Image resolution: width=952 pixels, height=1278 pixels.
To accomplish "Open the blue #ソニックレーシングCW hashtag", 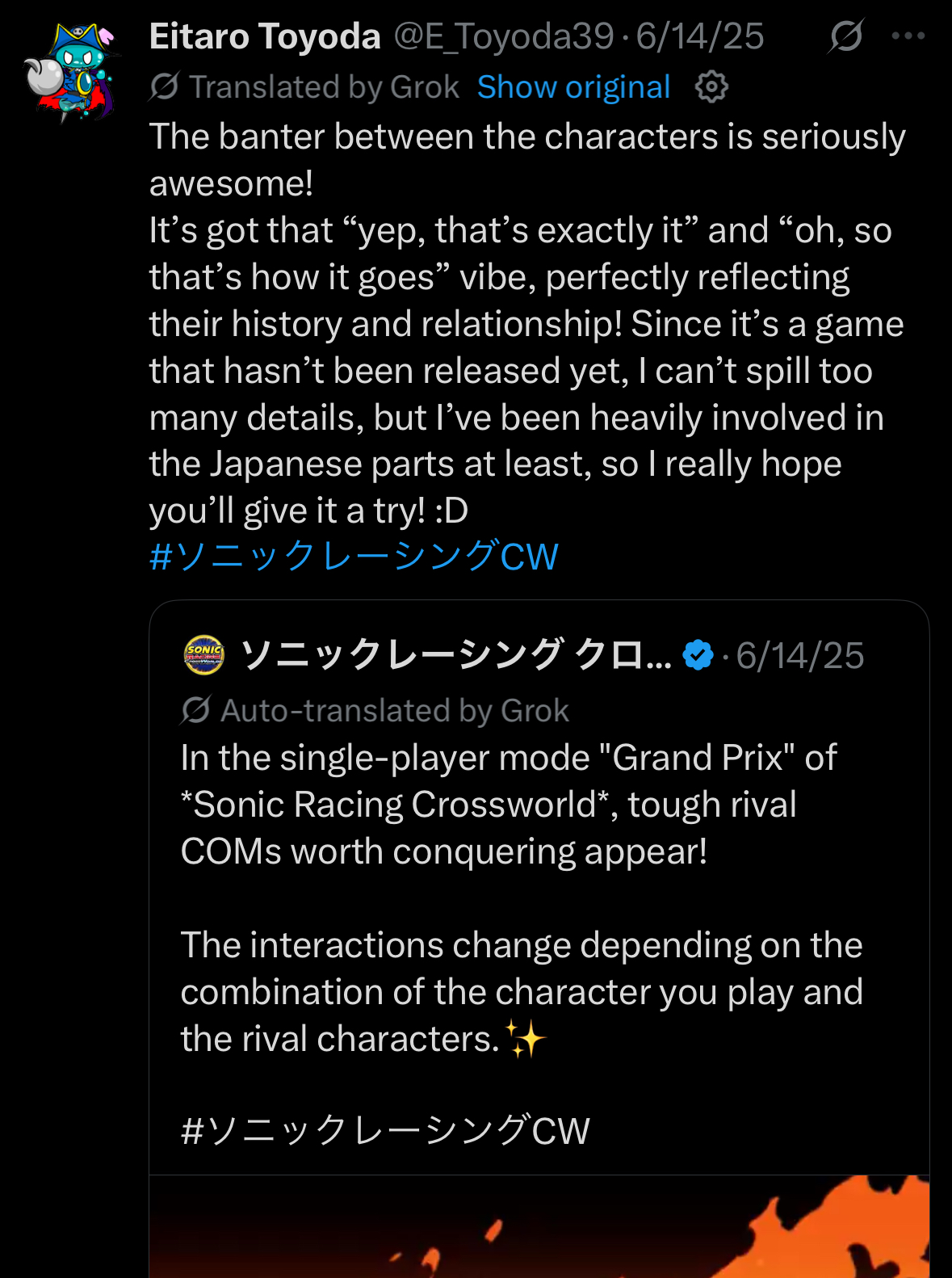I will [x=354, y=557].
